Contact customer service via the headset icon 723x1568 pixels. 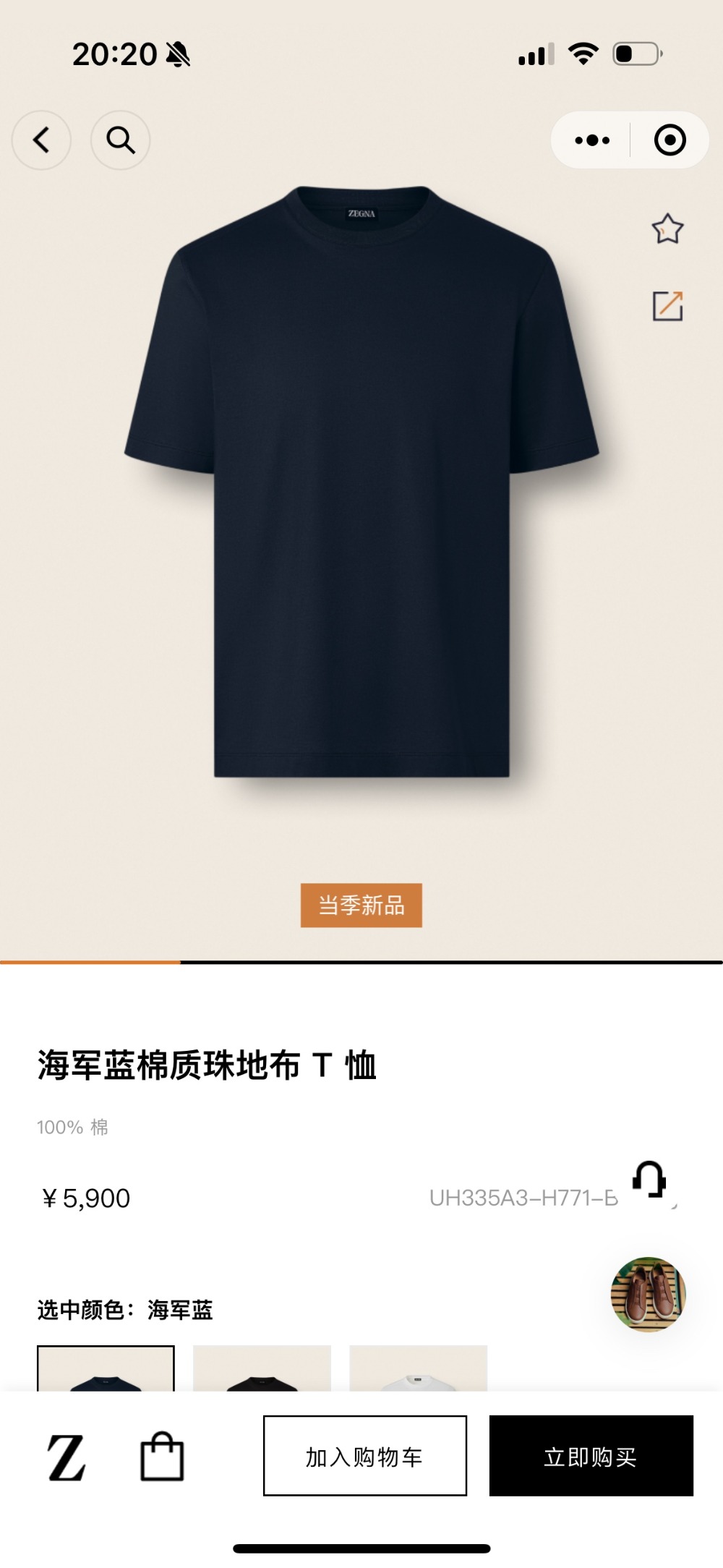click(650, 1181)
